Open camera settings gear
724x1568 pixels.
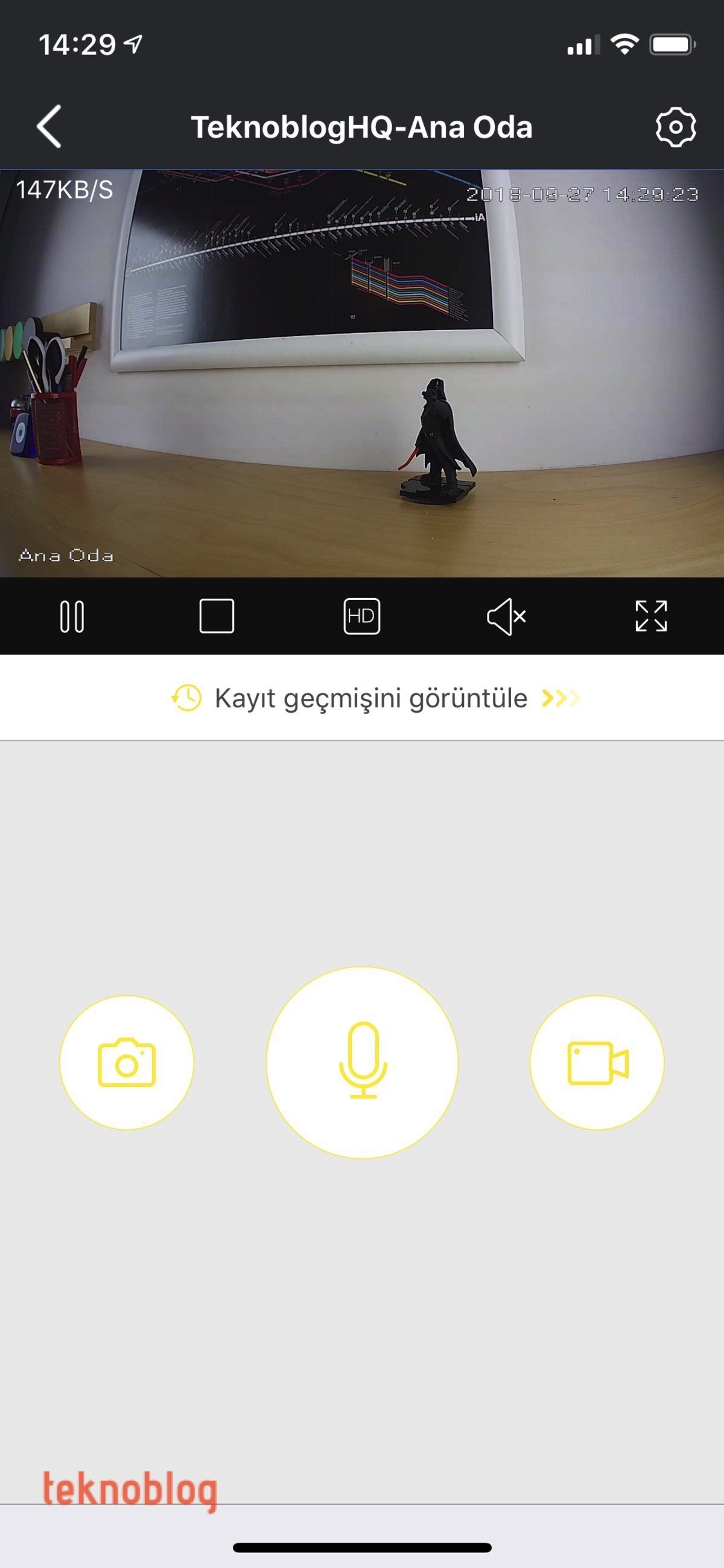tap(675, 127)
